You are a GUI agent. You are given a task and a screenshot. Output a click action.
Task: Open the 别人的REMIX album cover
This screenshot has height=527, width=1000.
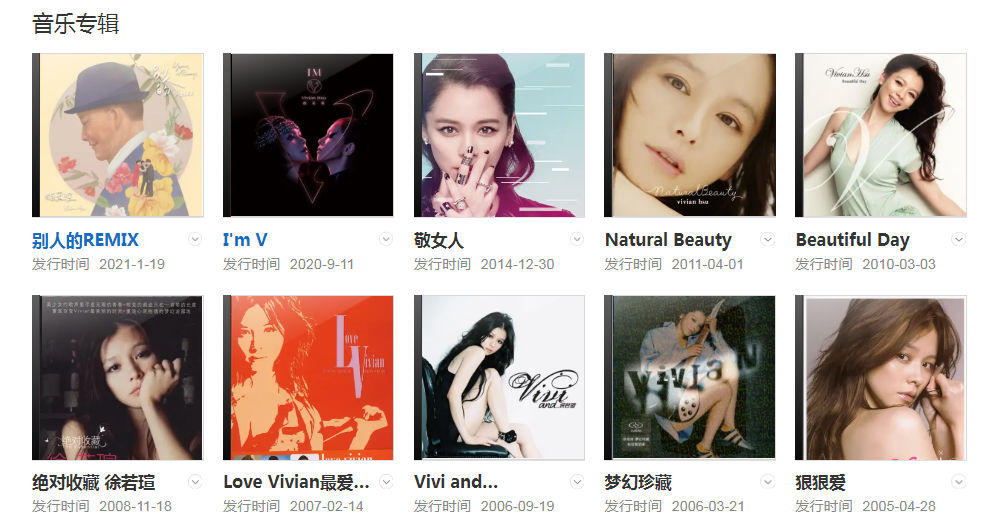click(x=118, y=135)
